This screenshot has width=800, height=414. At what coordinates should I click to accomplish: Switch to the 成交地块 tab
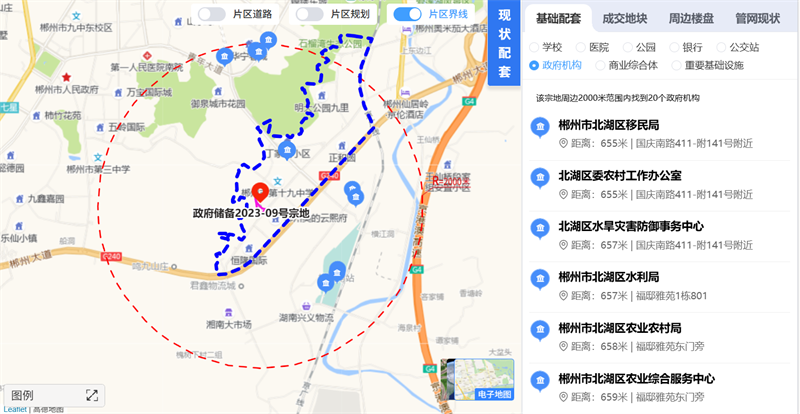coord(625,18)
